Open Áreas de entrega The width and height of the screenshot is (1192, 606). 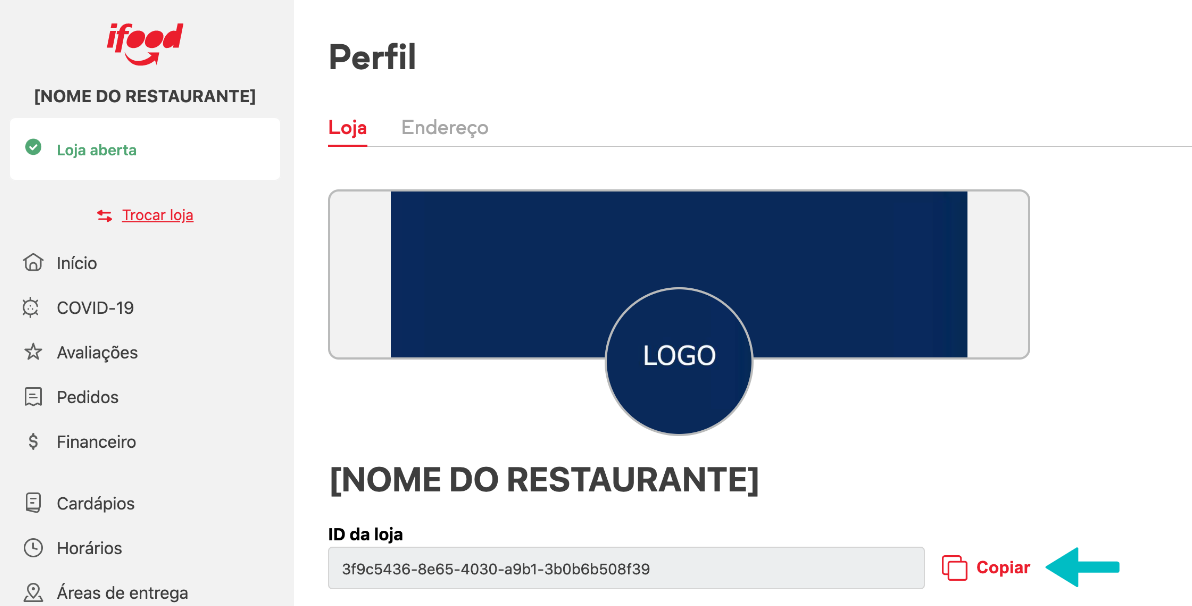pyautogui.click(x=122, y=592)
